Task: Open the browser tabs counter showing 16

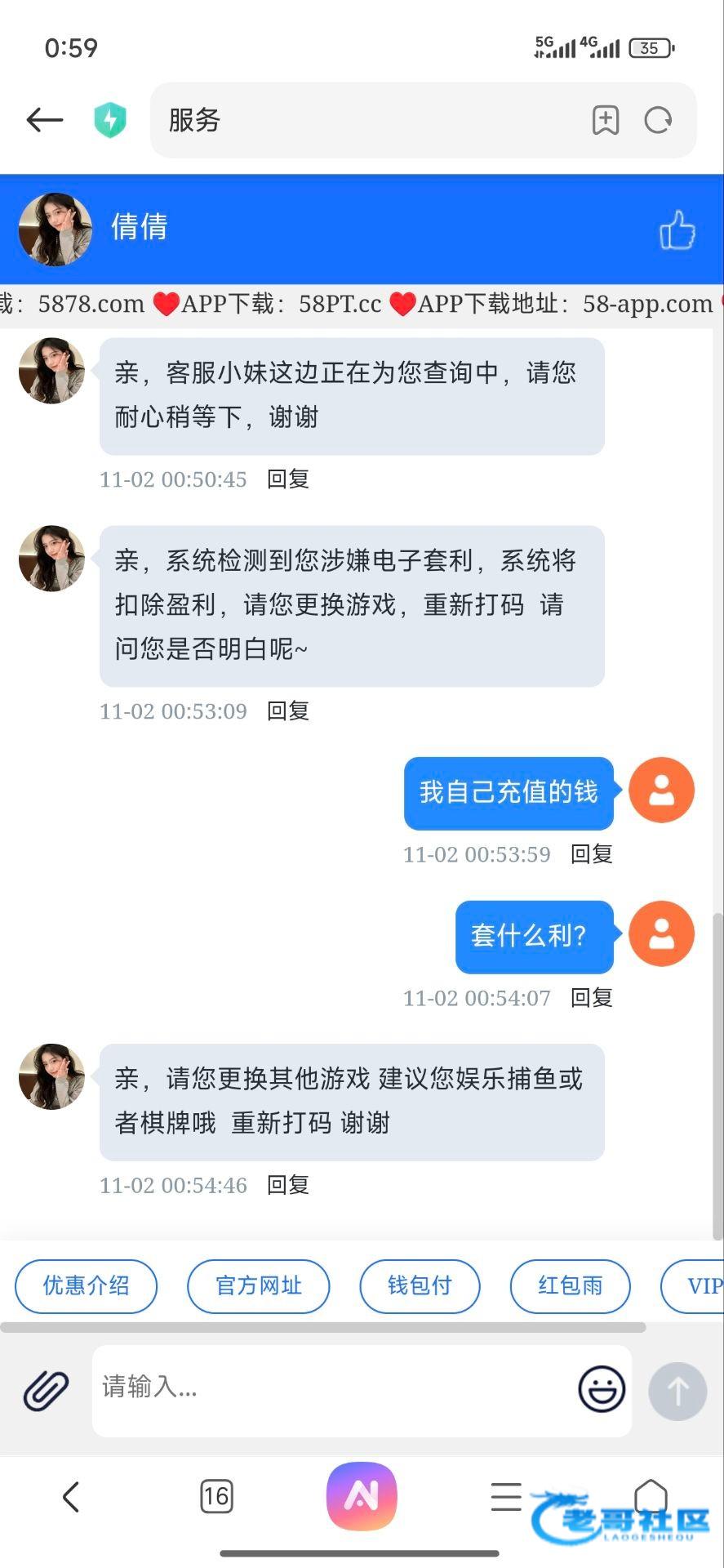Action: click(x=216, y=1496)
